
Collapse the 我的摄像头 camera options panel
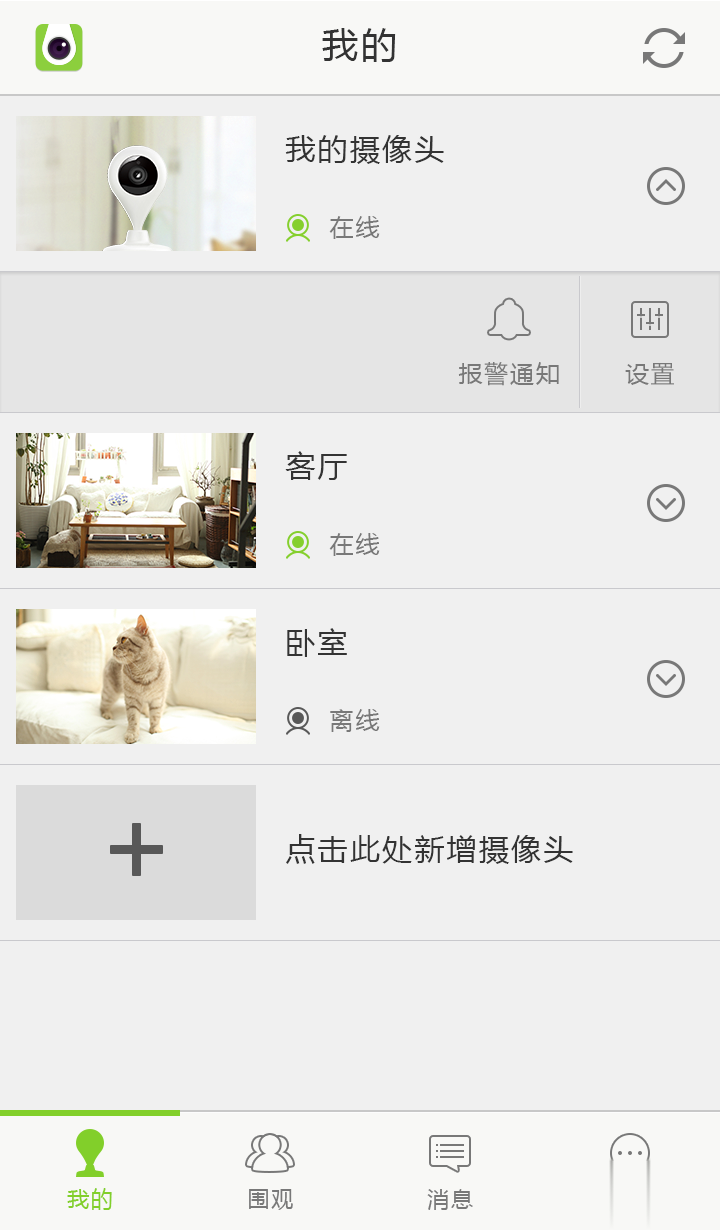[x=665, y=185]
